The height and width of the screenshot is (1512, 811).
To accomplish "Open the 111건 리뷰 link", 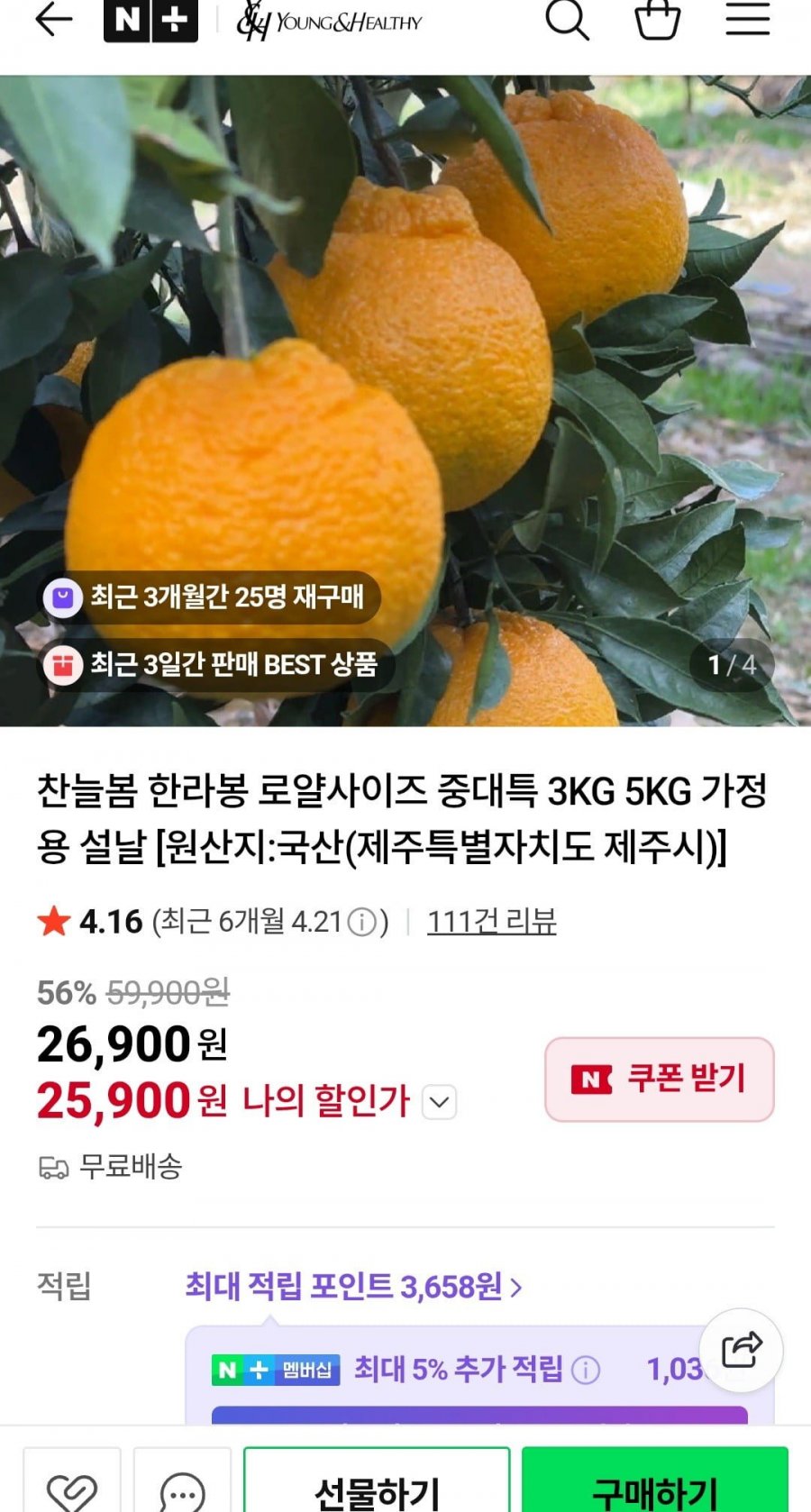I will tap(491, 921).
